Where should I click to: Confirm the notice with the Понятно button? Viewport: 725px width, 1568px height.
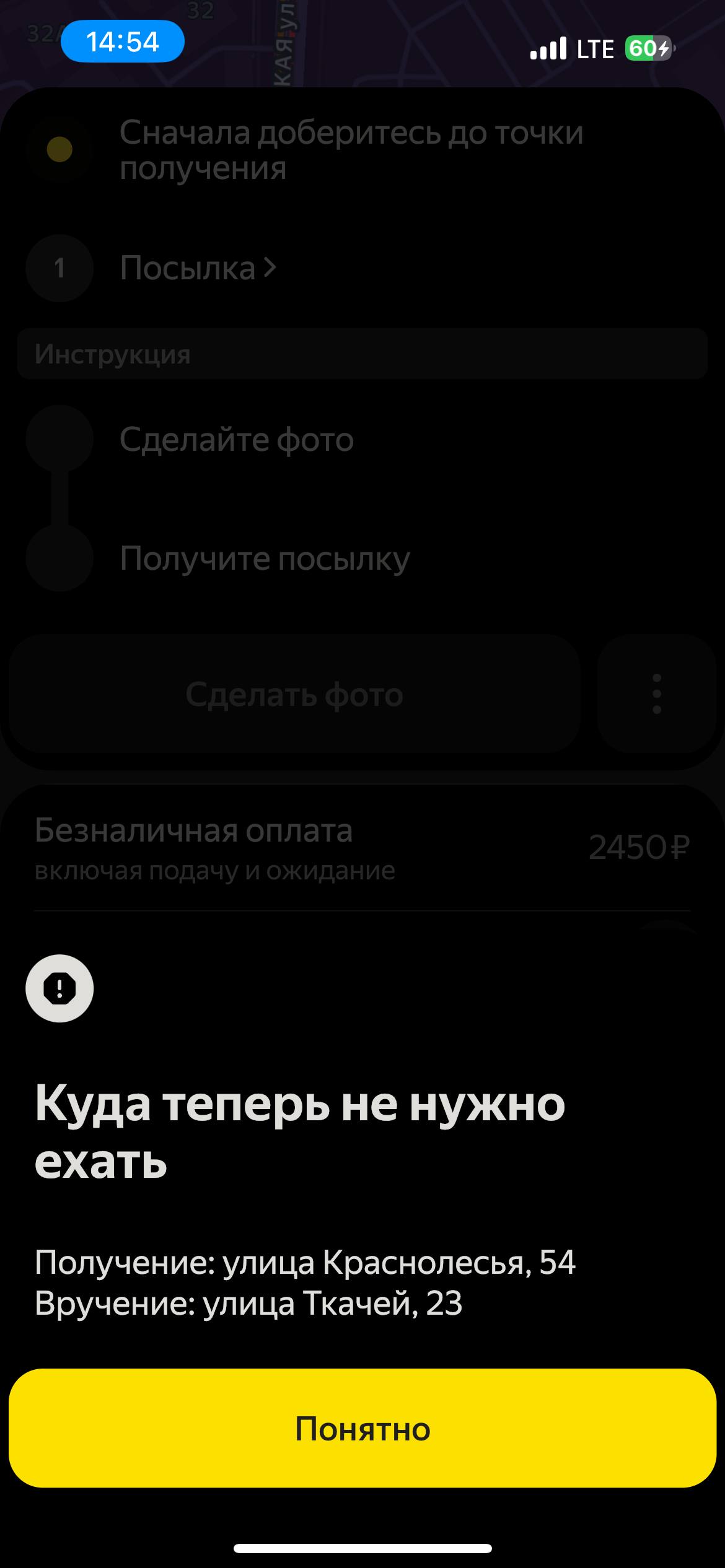tap(362, 1429)
